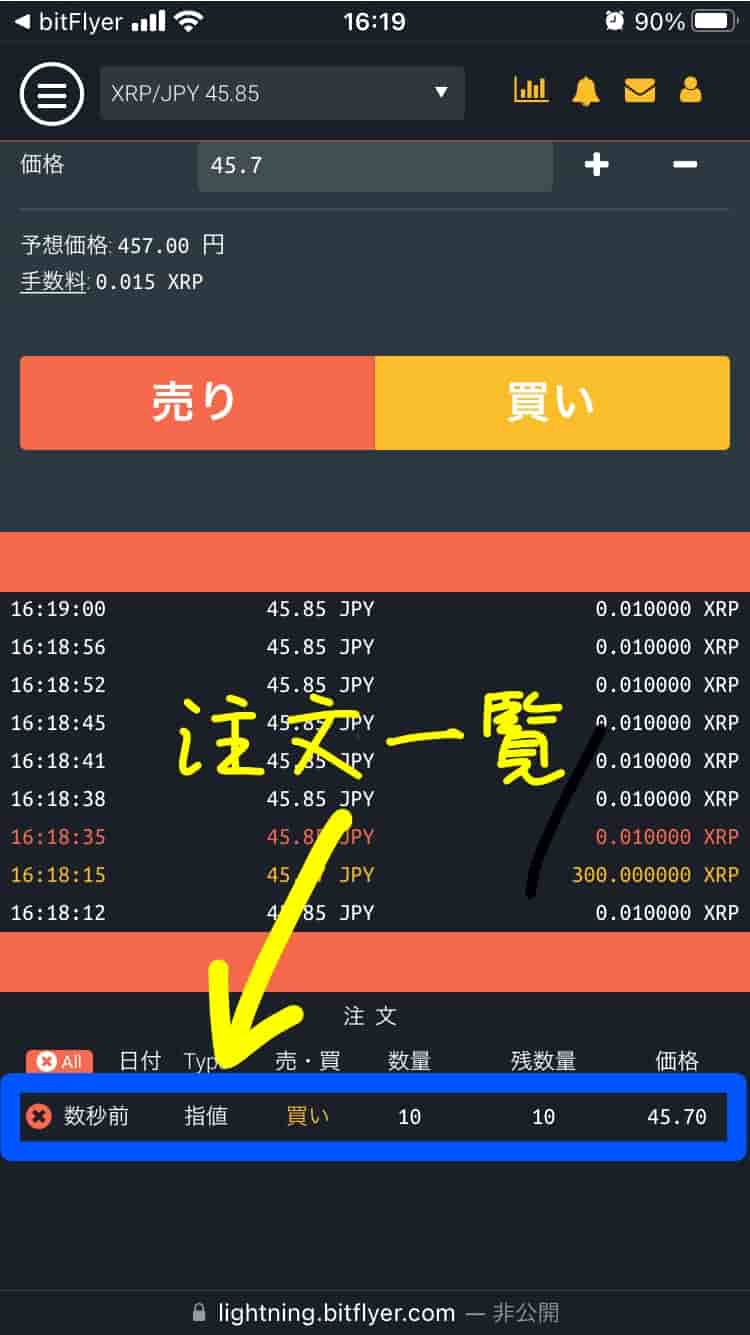Expand the XRP/JPY pair dropdown
The image size is (750, 1335).
point(282,93)
